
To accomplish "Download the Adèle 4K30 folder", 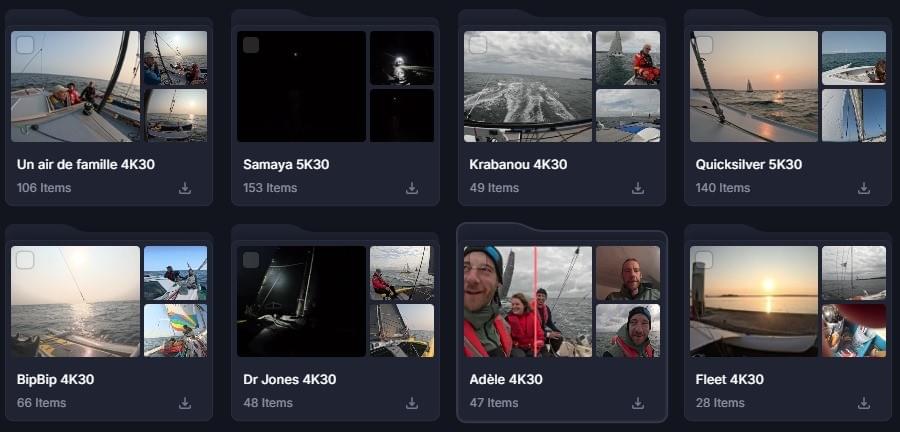I will pos(638,403).
